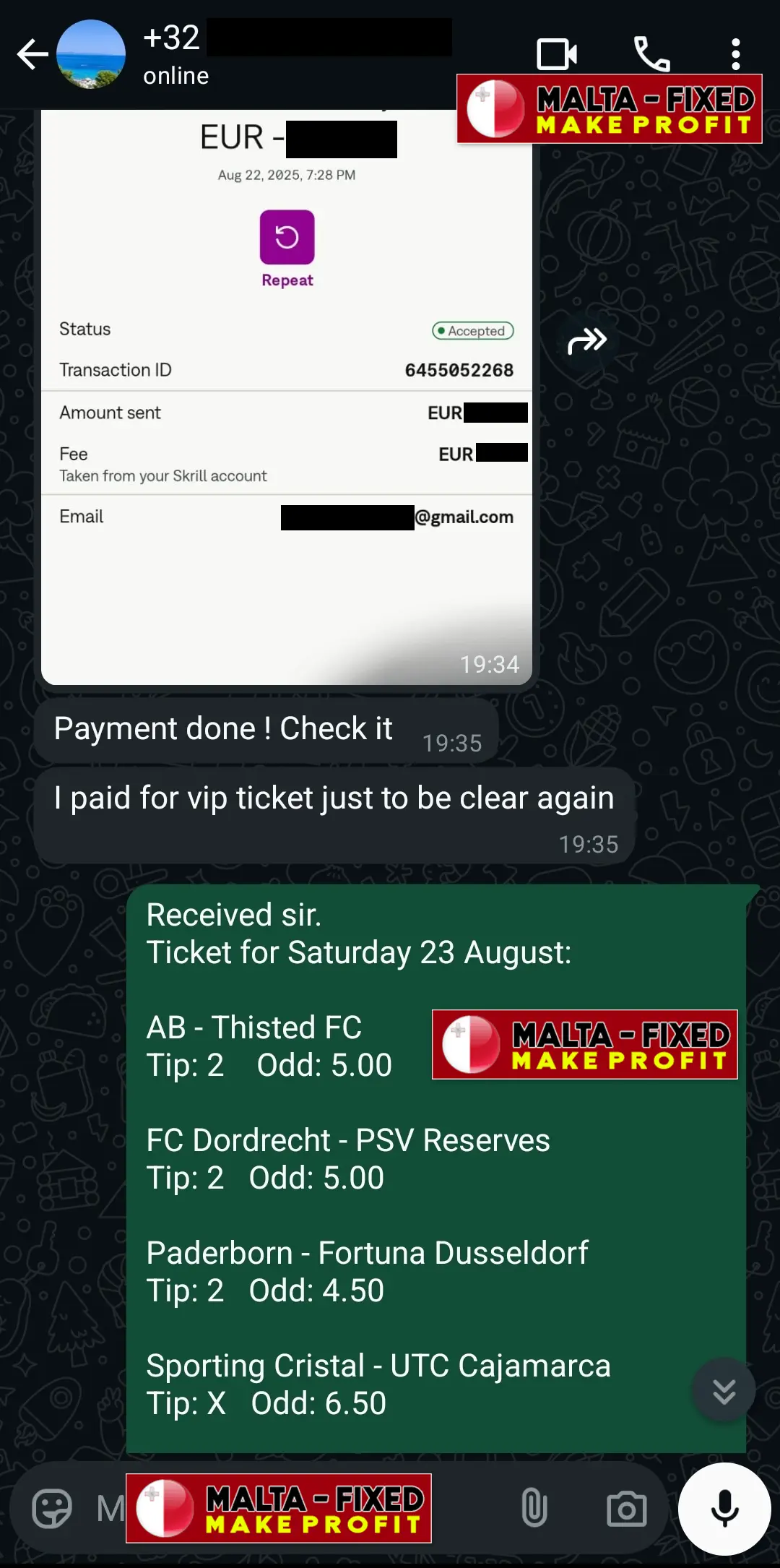
Task: Open the contact's profile picture
Action: click(x=91, y=54)
